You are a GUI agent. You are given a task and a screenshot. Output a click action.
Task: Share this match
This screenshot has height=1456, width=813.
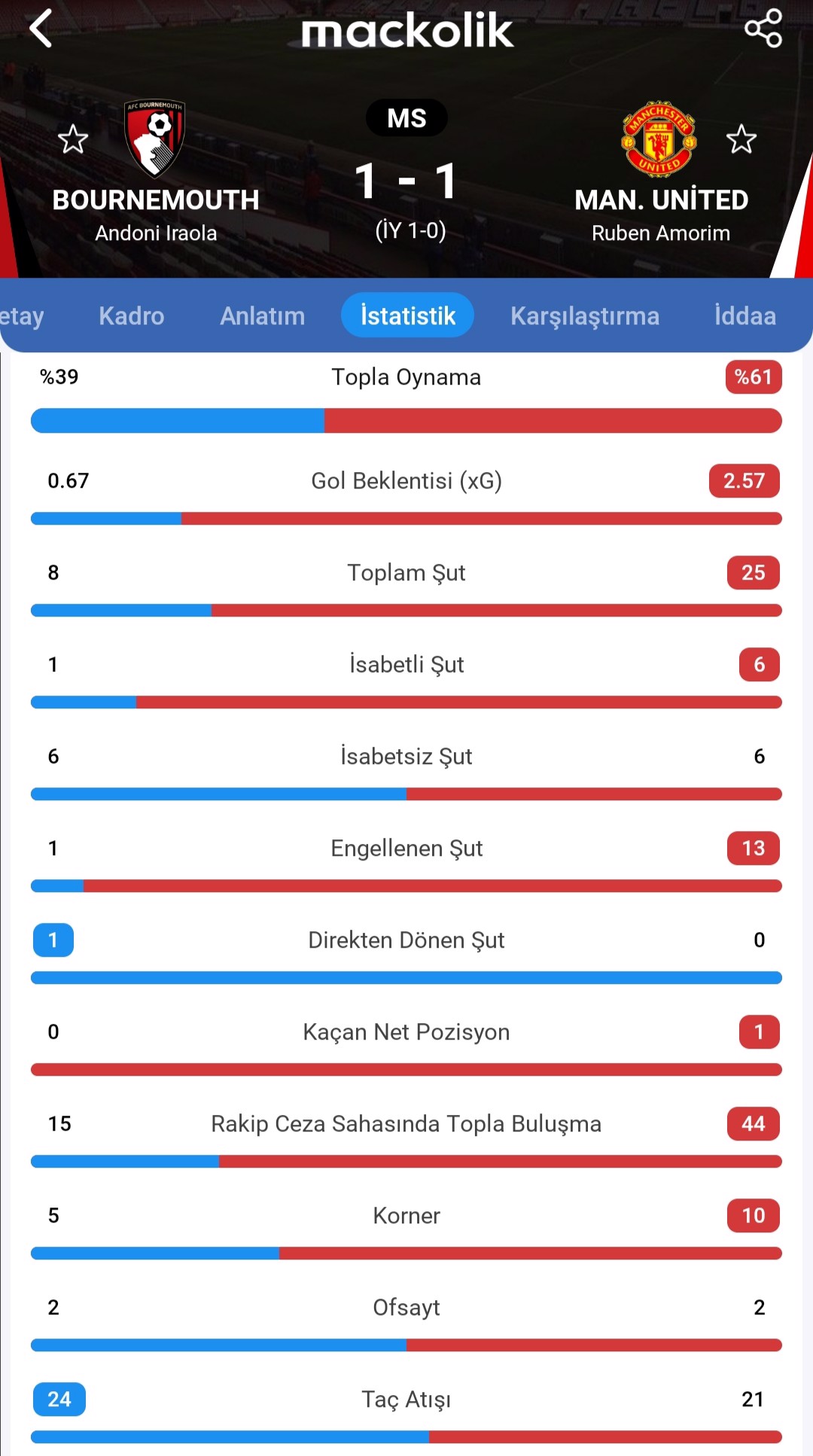click(x=763, y=29)
